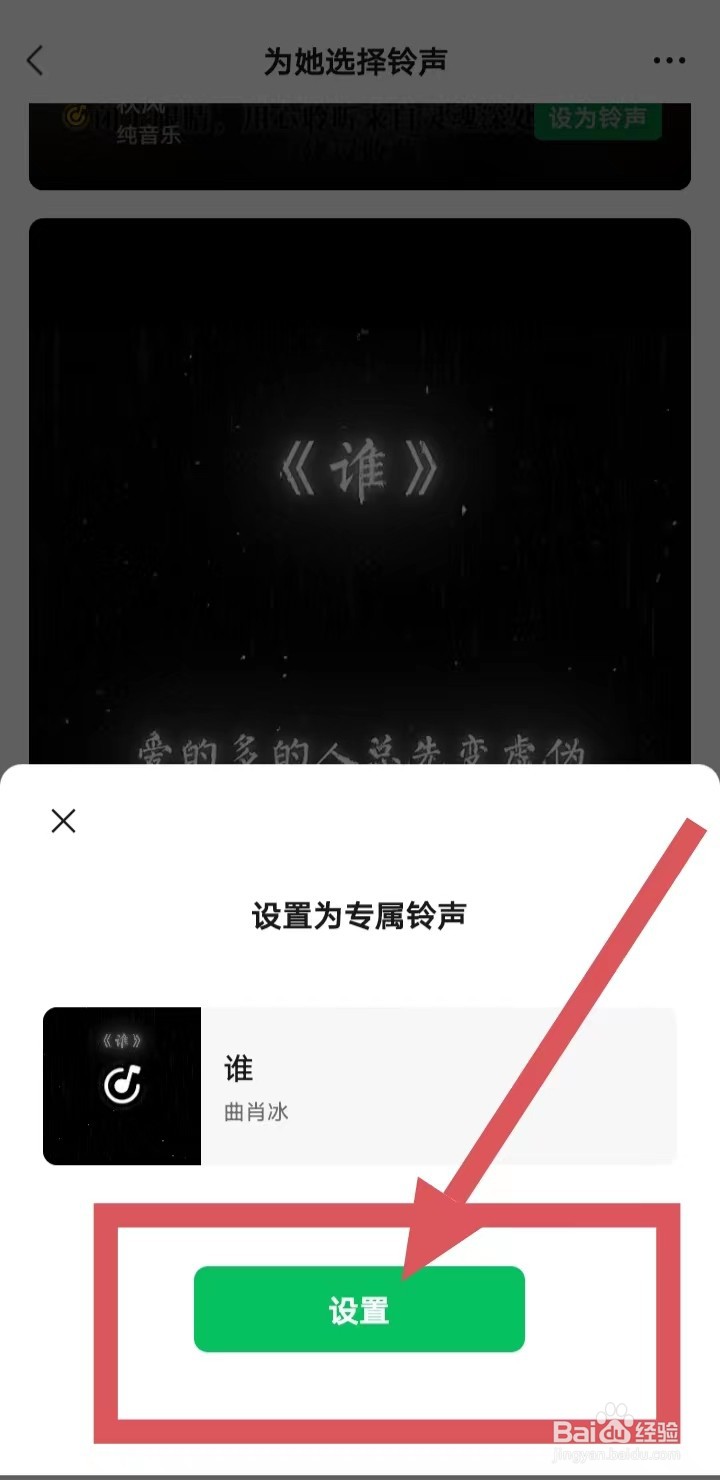This screenshot has height=1480, width=720.
Task: Dismiss the bottom sheet with the close icon
Action: click(x=63, y=821)
